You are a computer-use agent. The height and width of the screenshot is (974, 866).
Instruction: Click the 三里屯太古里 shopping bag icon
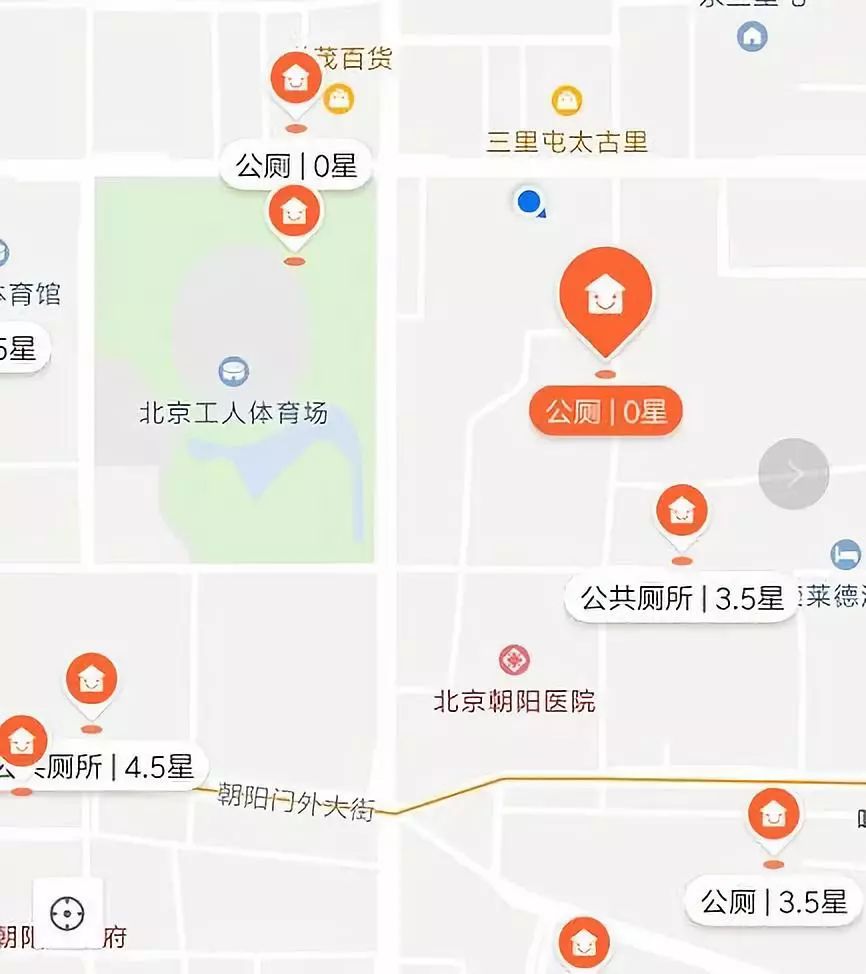[567, 103]
